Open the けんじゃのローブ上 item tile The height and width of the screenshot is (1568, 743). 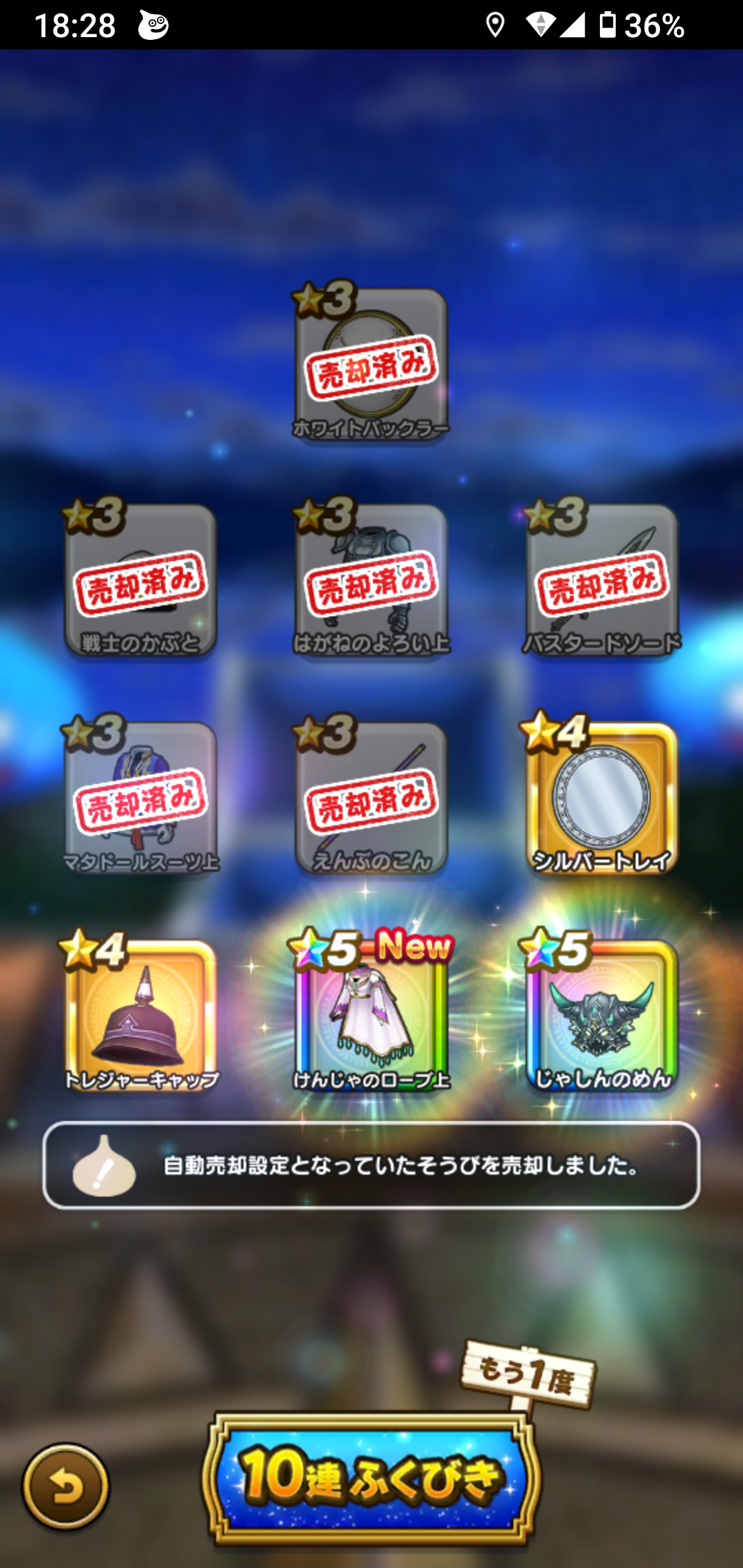pyautogui.click(x=371, y=1012)
